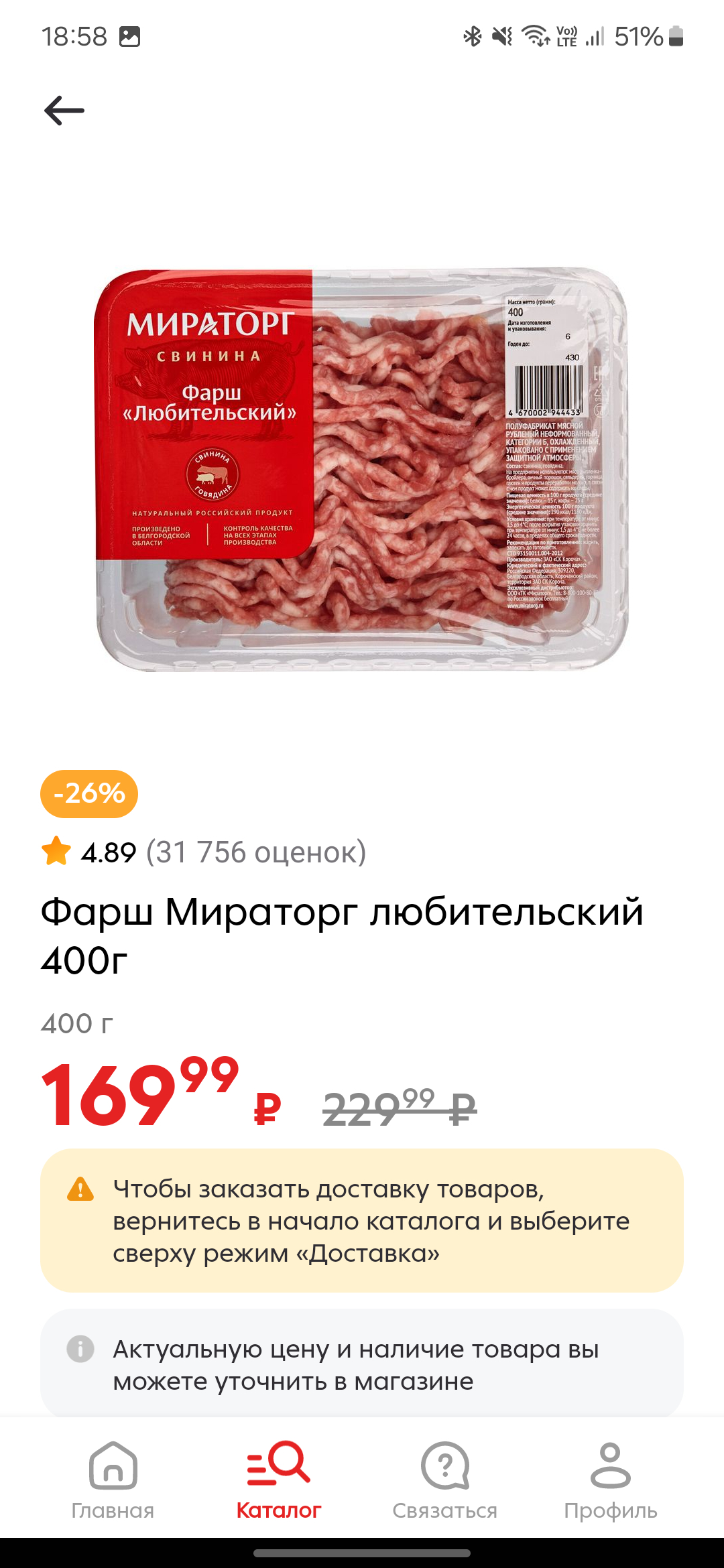Viewport: 724px width, 1568px height.
Task: Open the 4.89 rating reviews
Action: pyautogui.click(x=204, y=852)
